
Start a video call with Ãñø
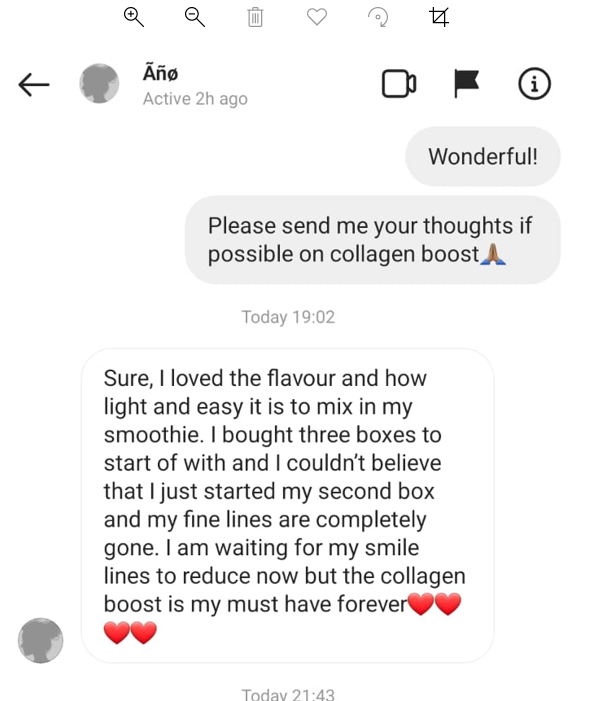tap(398, 84)
